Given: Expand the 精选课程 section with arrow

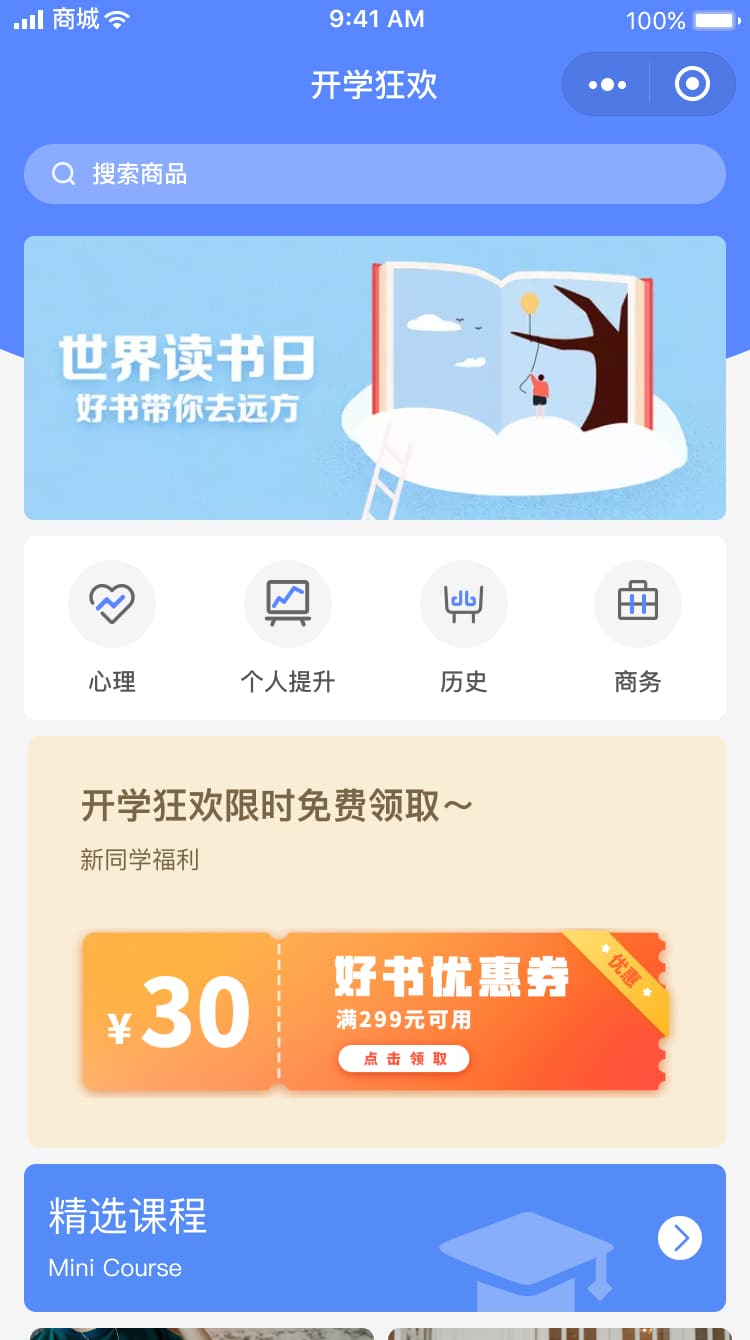Looking at the screenshot, I should coord(680,1238).
